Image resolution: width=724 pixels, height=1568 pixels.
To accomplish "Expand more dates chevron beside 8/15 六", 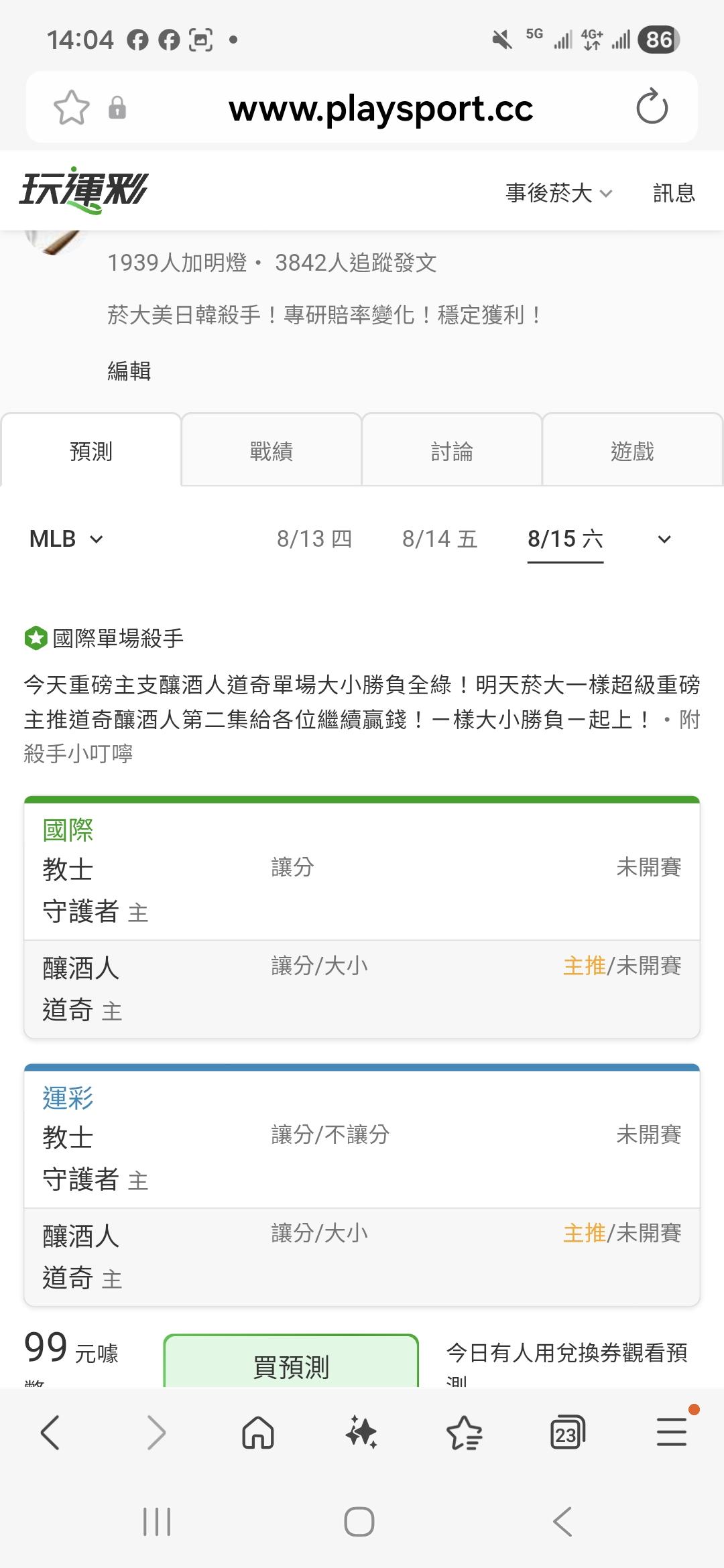I will coord(664,539).
